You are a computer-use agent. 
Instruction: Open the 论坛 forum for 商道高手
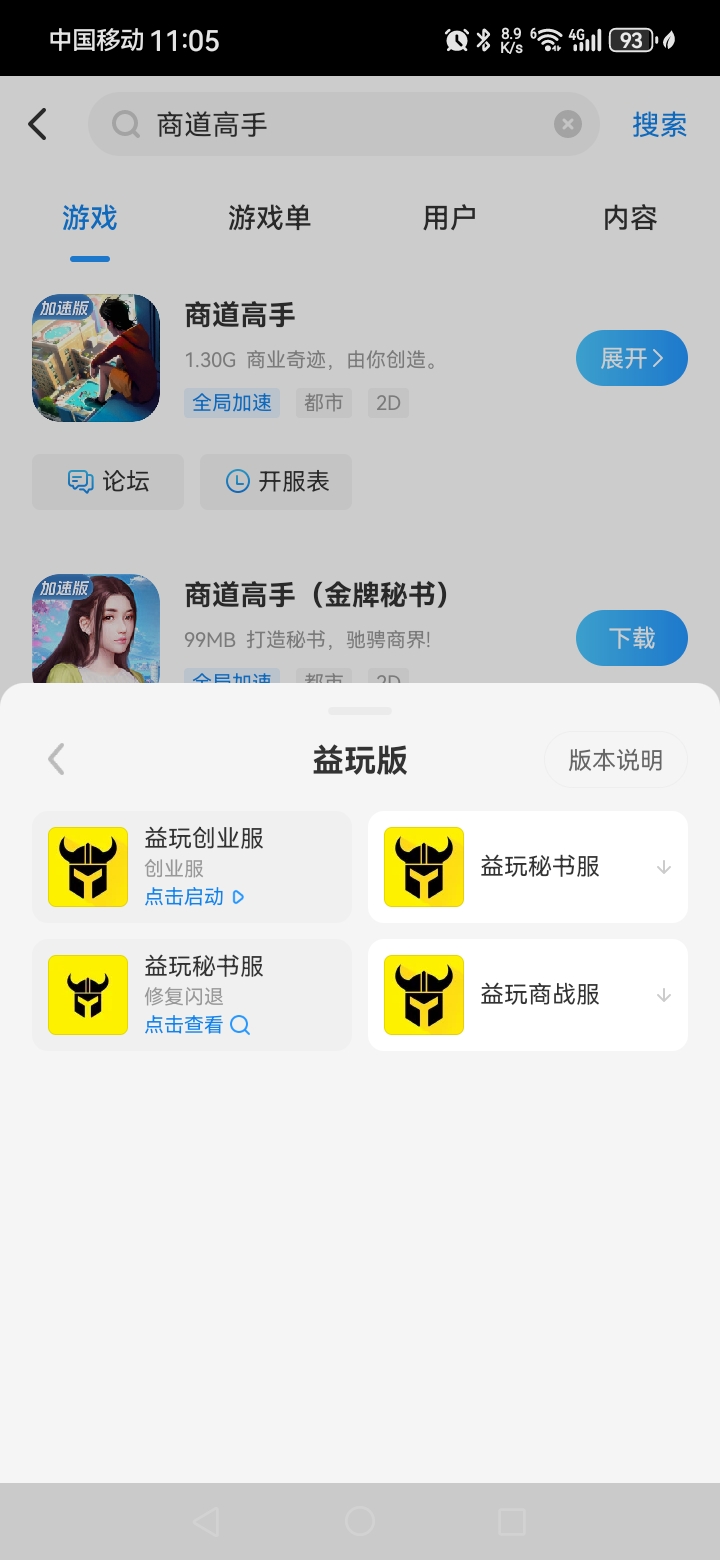tap(108, 482)
